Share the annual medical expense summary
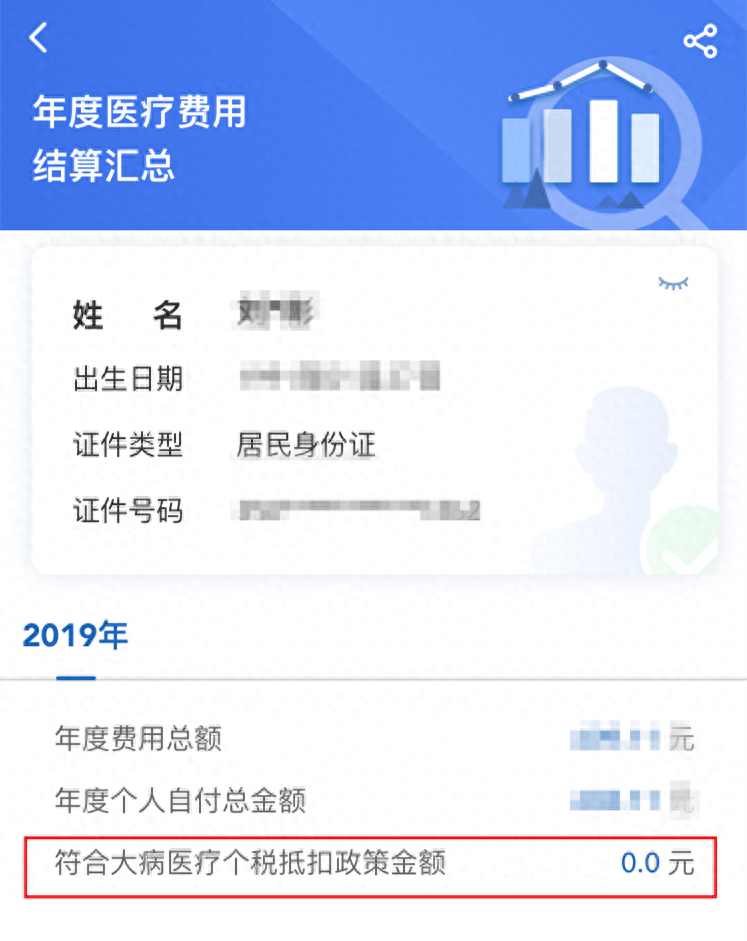747x941 pixels. point(700,41)
